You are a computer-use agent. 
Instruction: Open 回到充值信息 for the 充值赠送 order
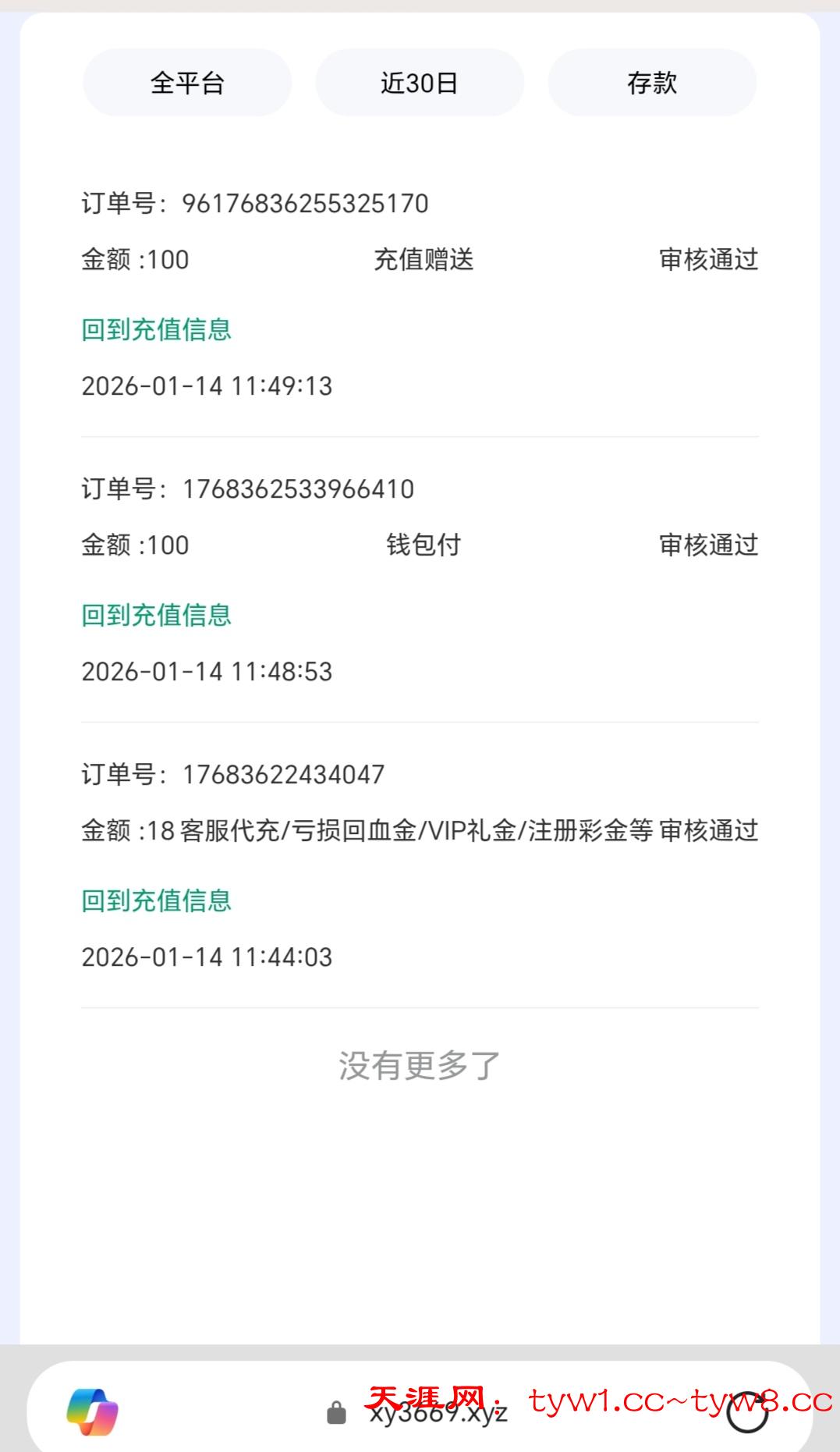point(157,329)
